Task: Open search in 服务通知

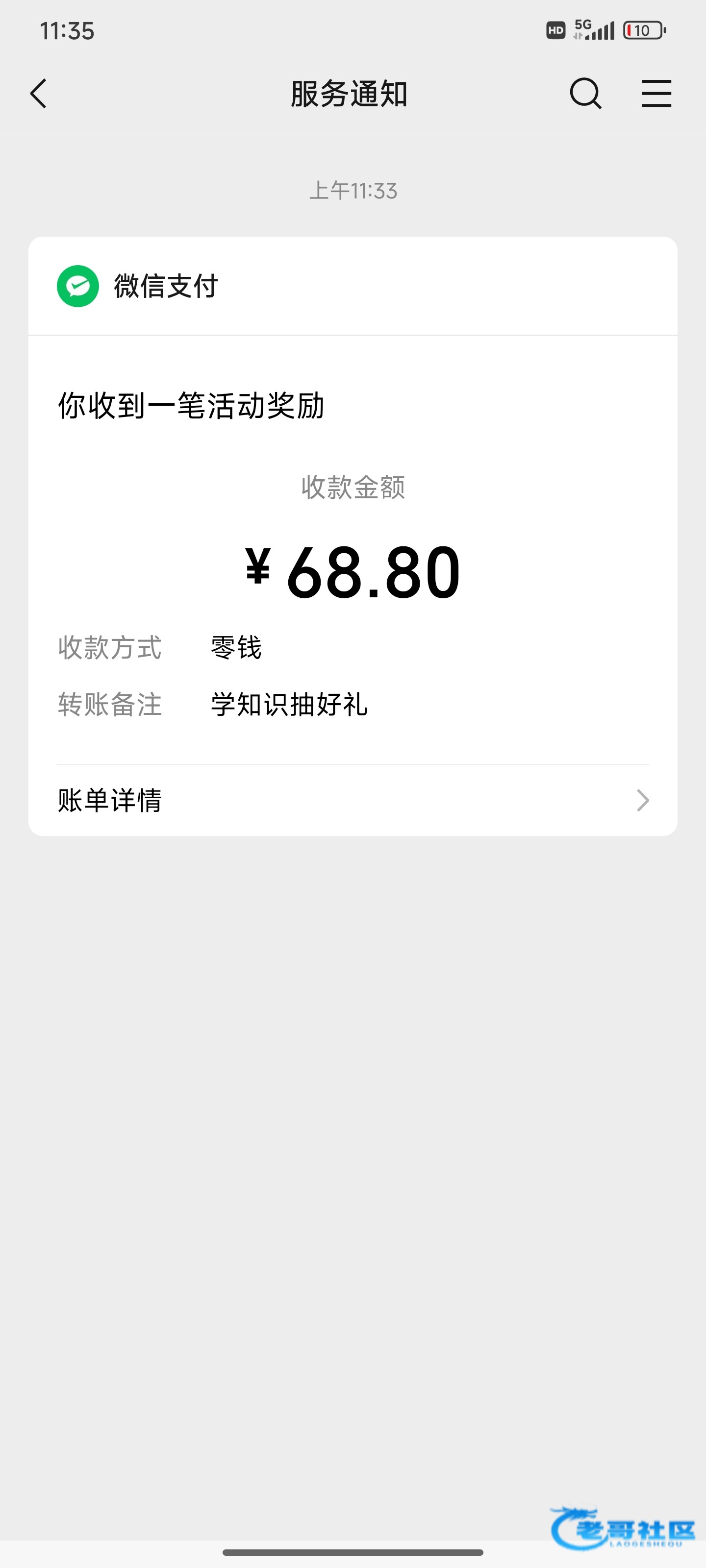Action: [585, 94]
